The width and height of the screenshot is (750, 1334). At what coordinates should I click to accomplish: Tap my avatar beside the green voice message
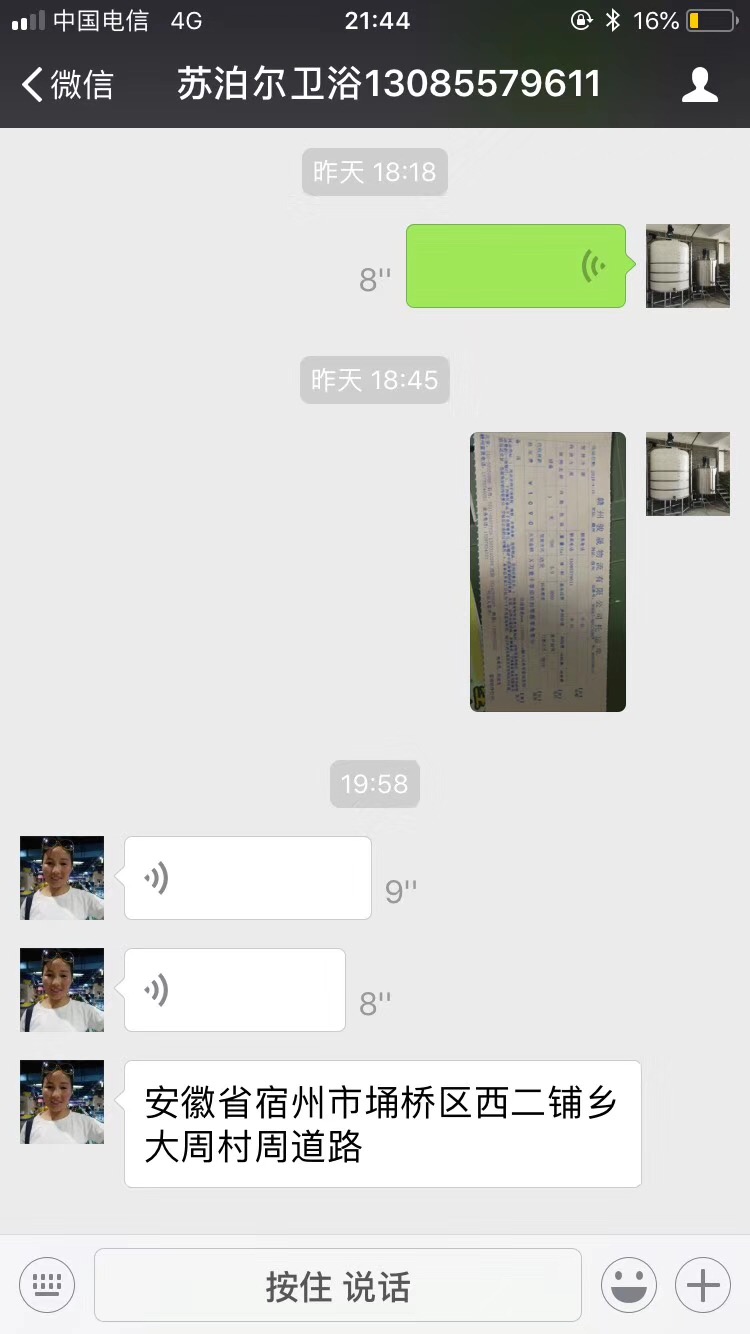coord(688,266)
